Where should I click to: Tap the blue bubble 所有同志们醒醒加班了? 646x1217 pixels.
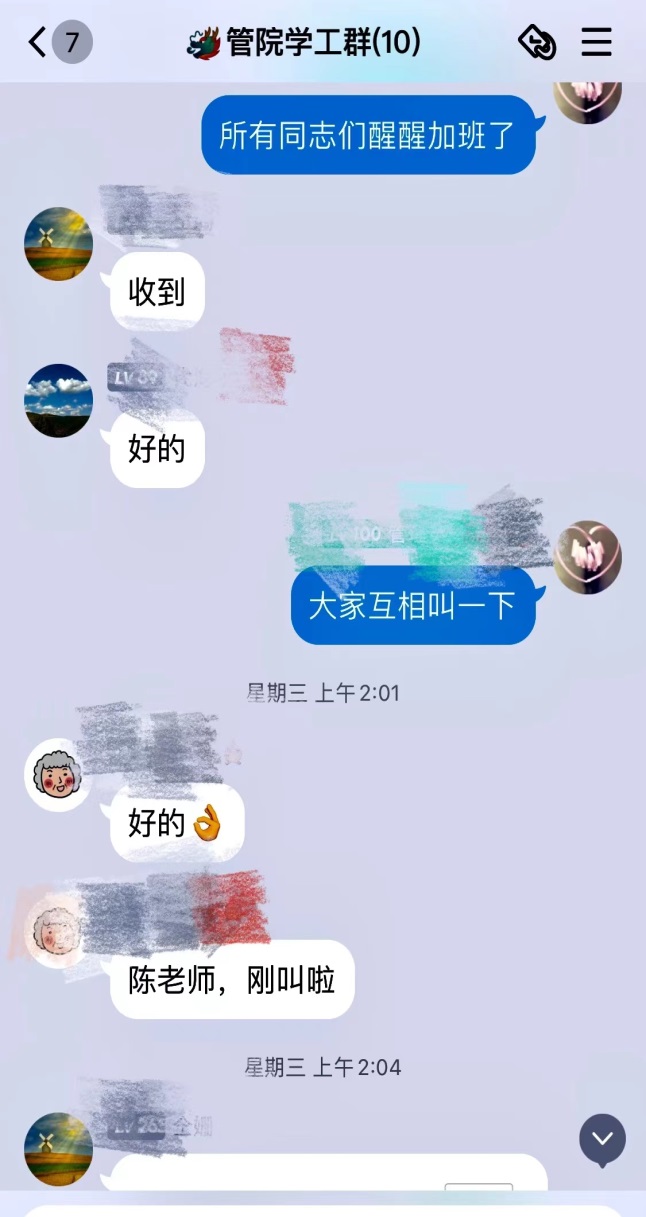point(367,136)
